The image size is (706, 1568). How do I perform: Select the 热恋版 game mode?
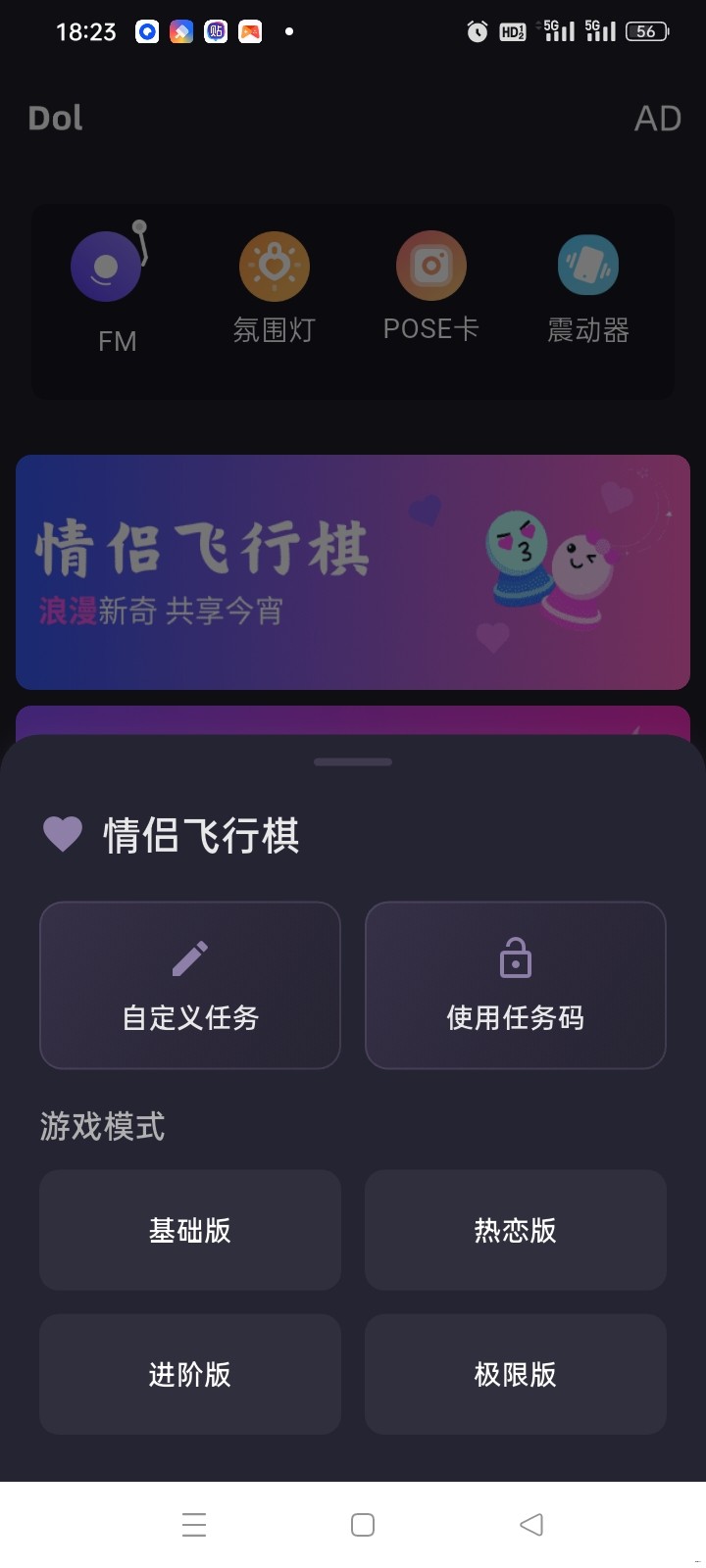click(x=516, y=1230)
